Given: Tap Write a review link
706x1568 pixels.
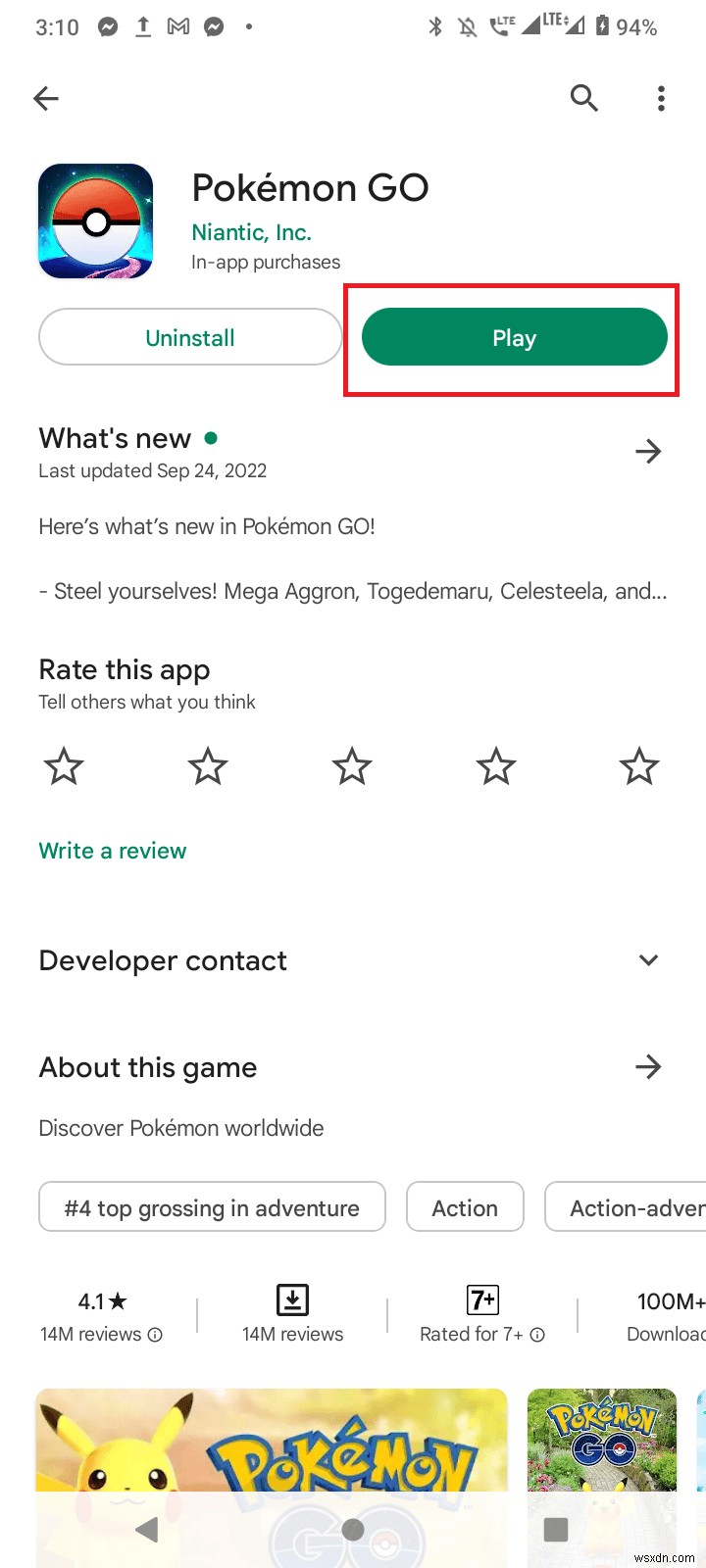Looking at the screenshot, I should (x=113, y=851).
